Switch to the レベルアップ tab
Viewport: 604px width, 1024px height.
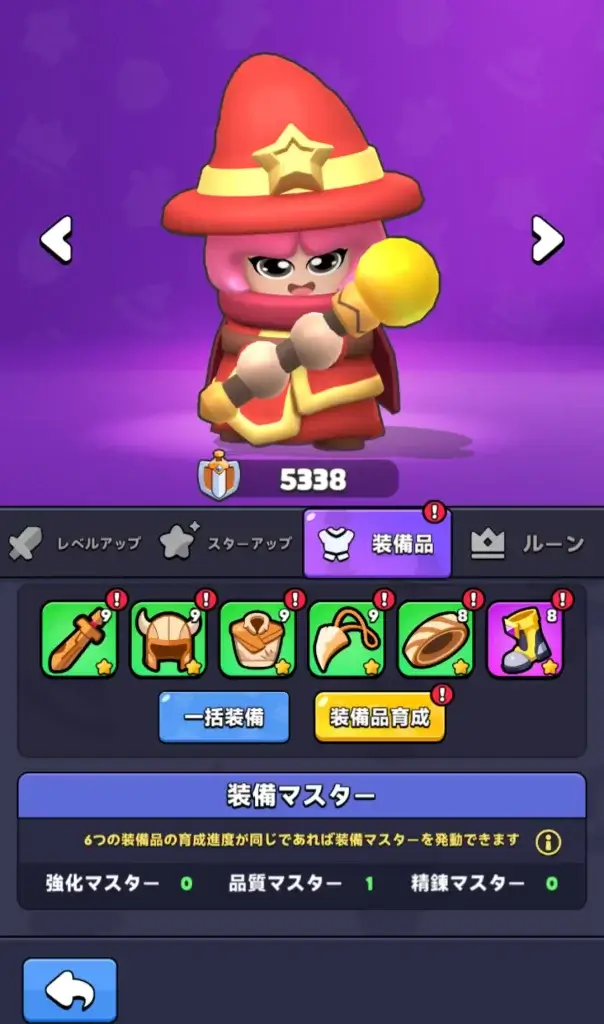76,543
